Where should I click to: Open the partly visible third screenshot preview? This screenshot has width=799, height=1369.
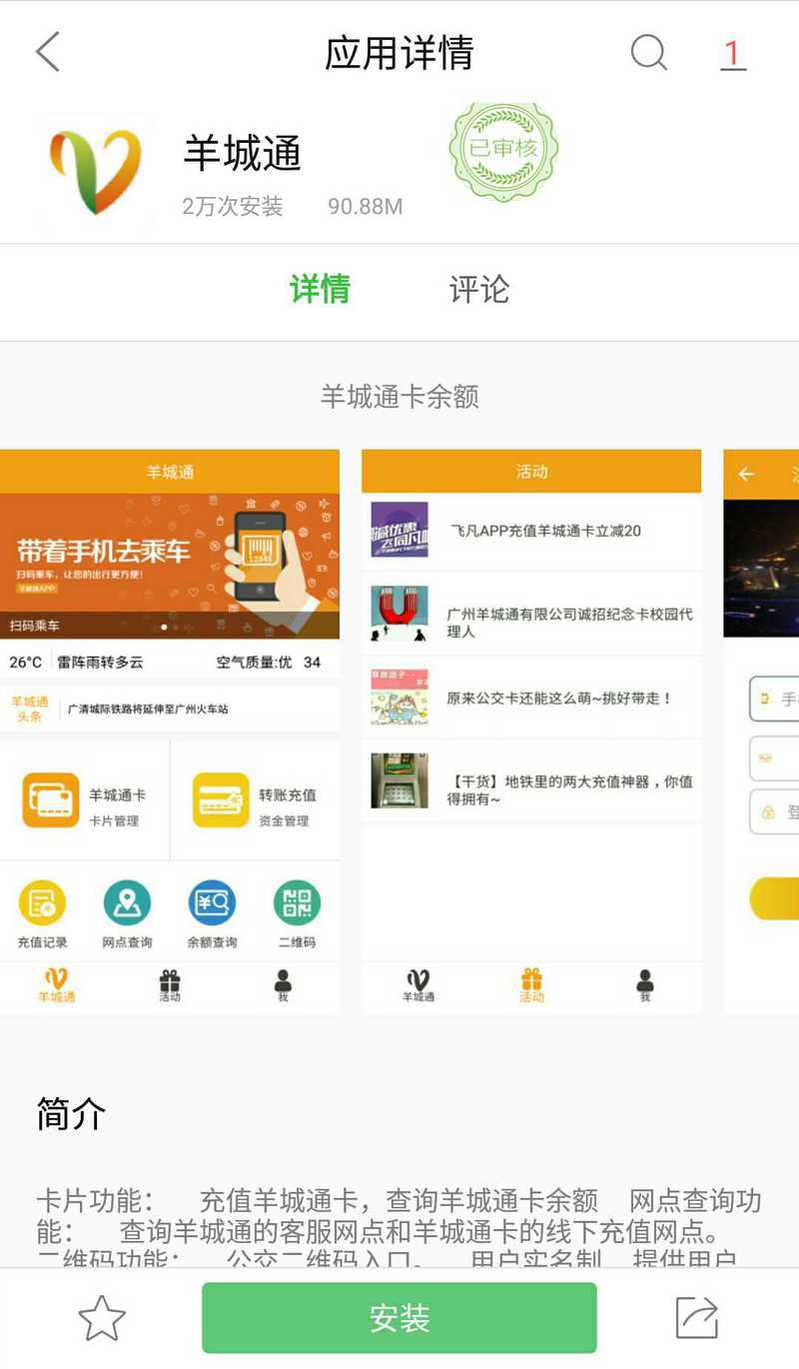[761, 731]
